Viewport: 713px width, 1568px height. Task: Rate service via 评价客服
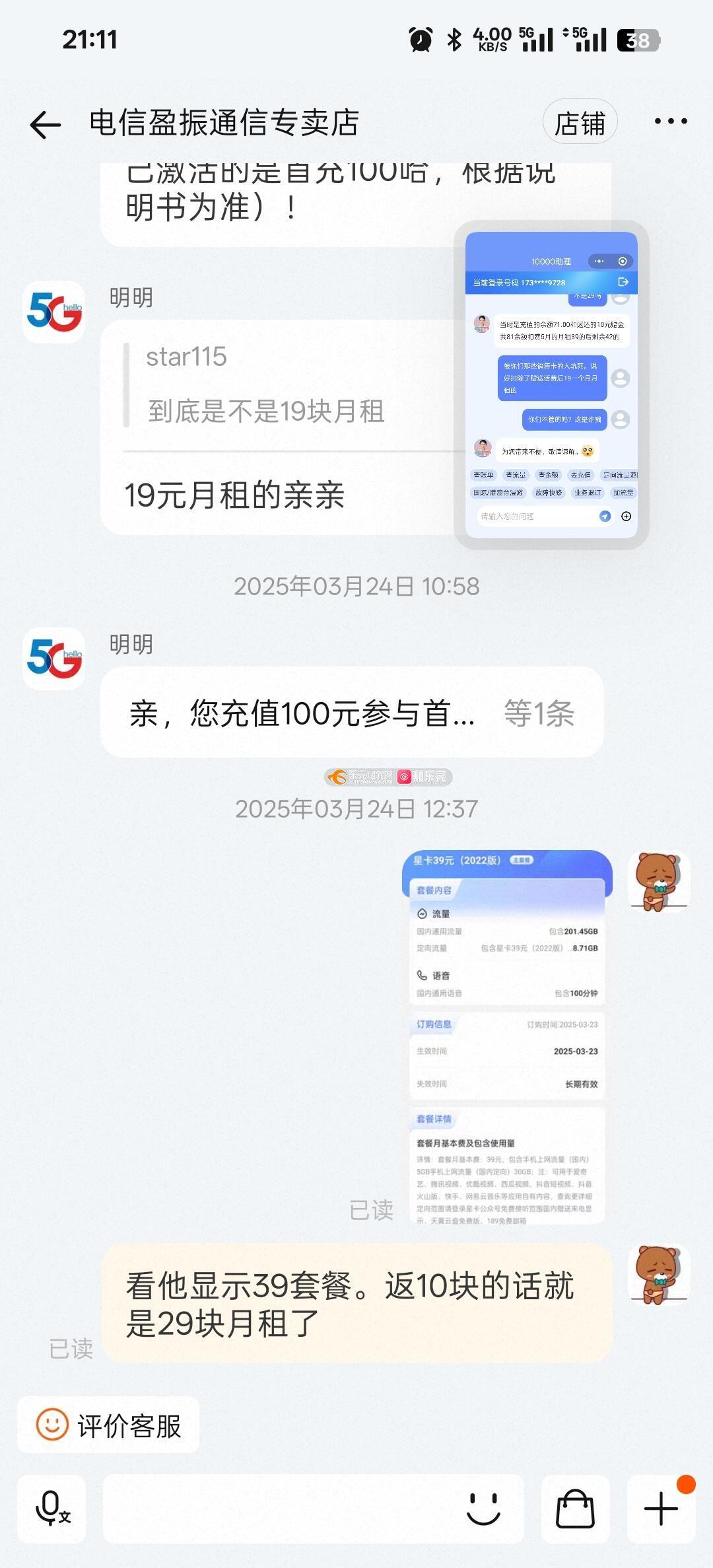pos(109,1426)
